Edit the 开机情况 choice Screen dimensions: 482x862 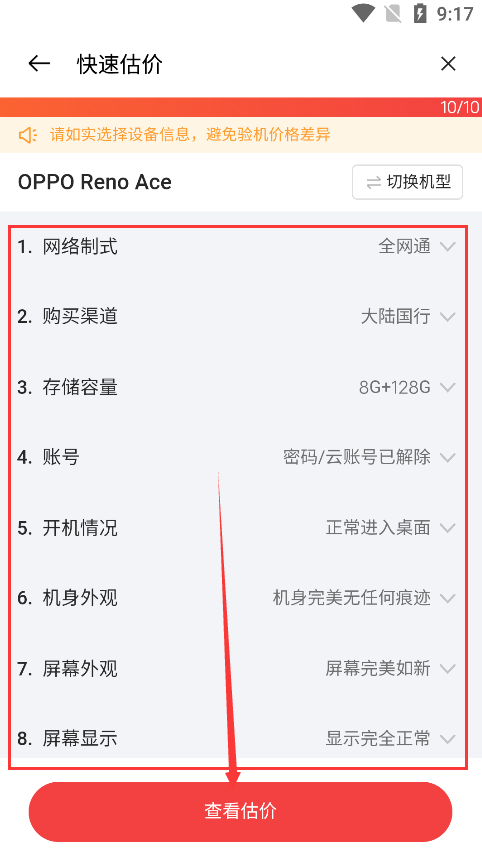pyautogui.click(x=237, y=528)
